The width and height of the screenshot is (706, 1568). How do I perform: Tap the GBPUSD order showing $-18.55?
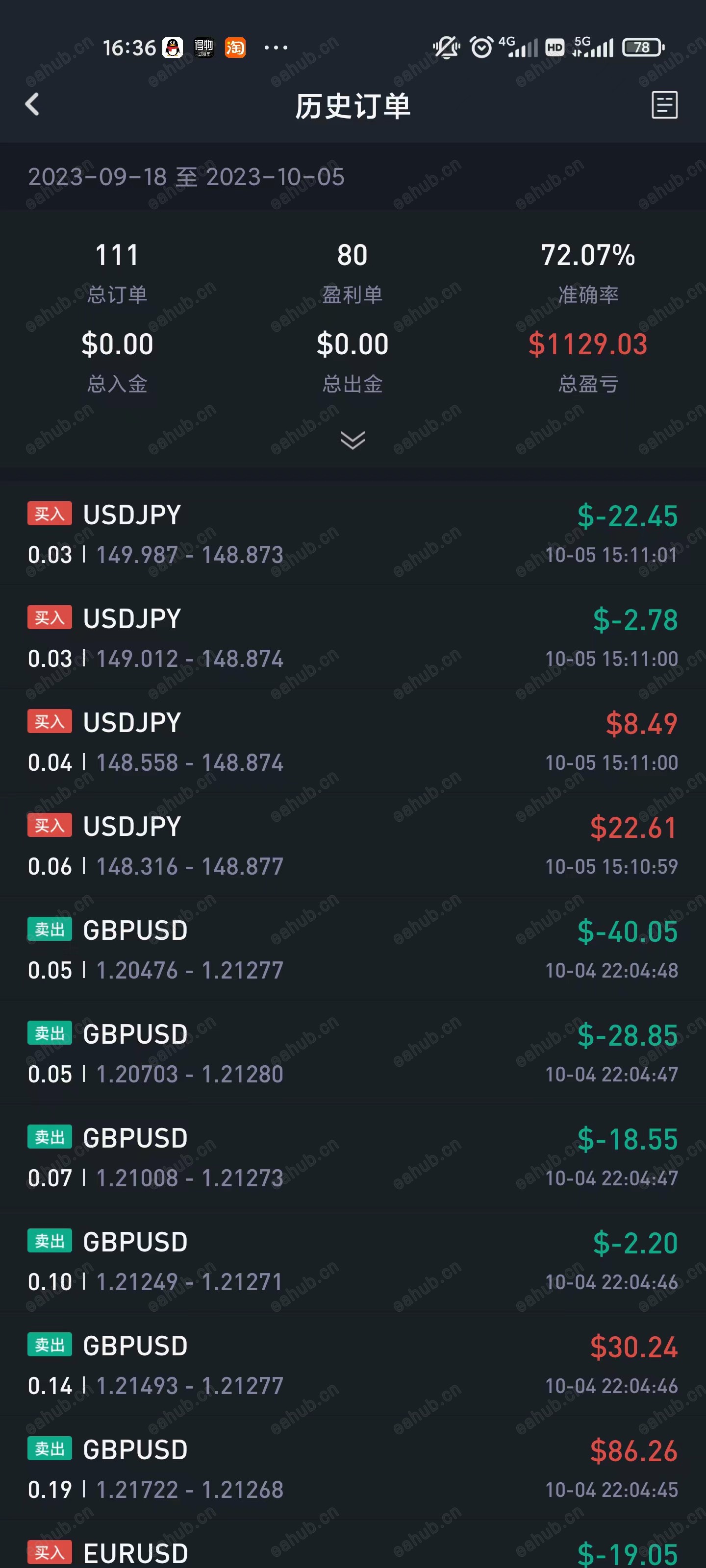353,1157
